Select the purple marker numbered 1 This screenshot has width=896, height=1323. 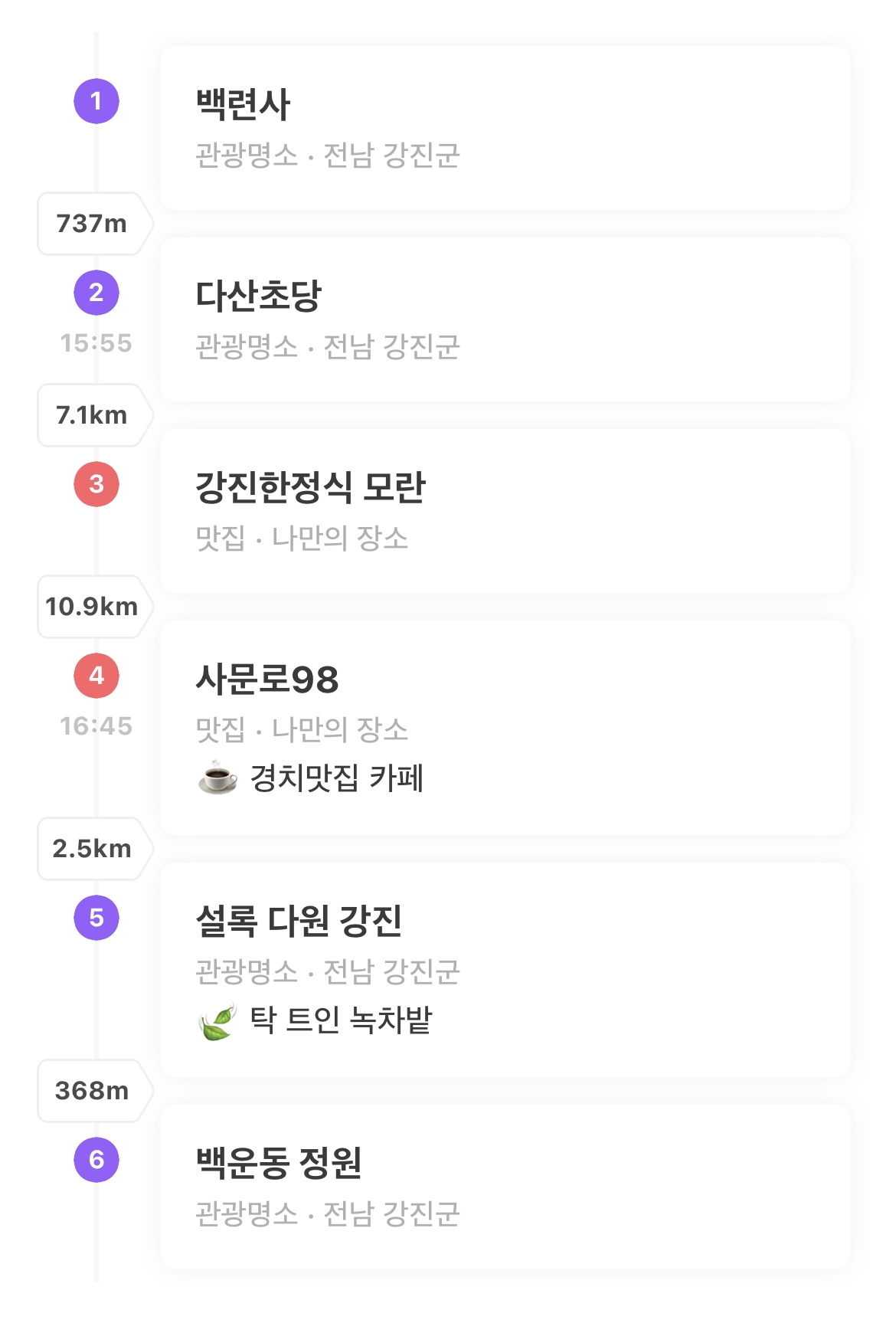click(95, 100)
